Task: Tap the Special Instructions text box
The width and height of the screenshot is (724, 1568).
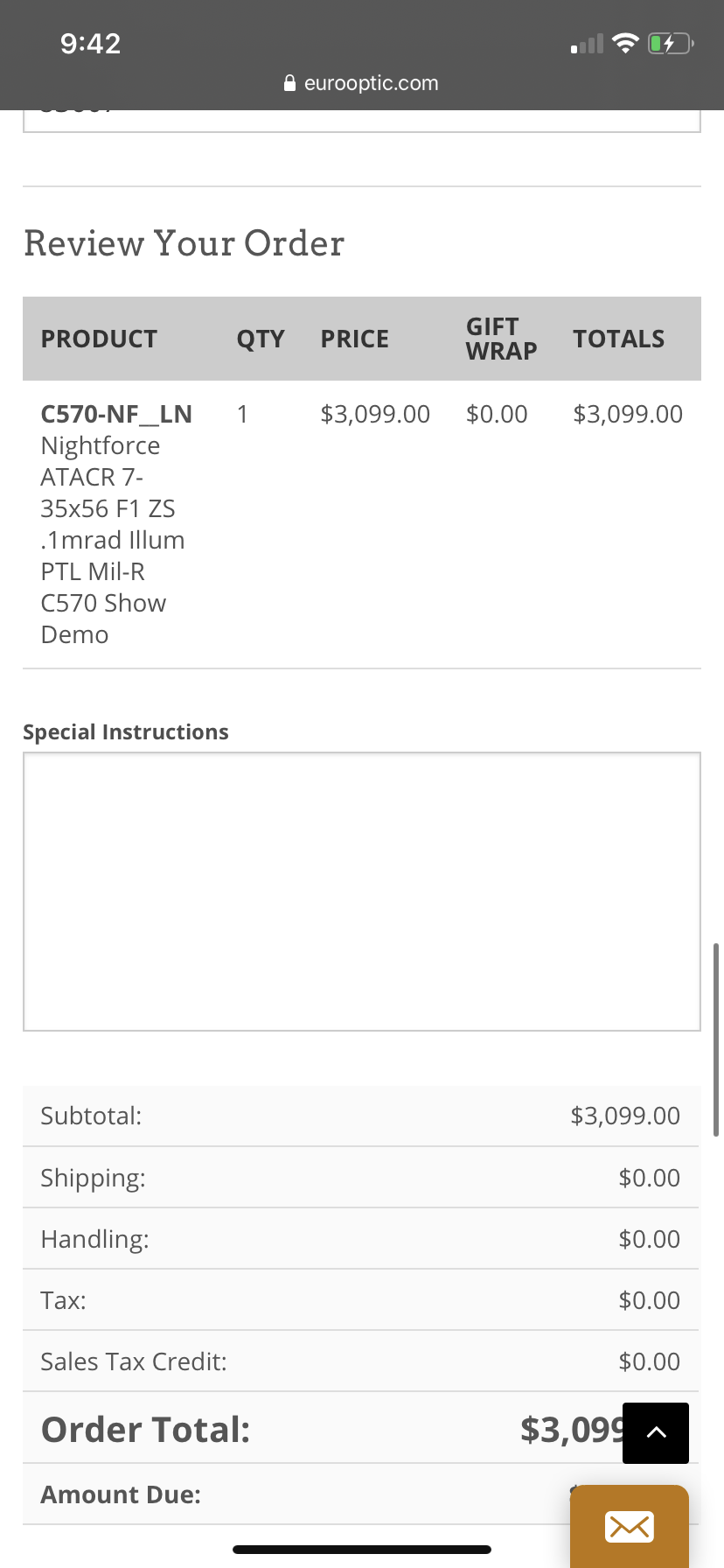Action: [x=361, y=891]
